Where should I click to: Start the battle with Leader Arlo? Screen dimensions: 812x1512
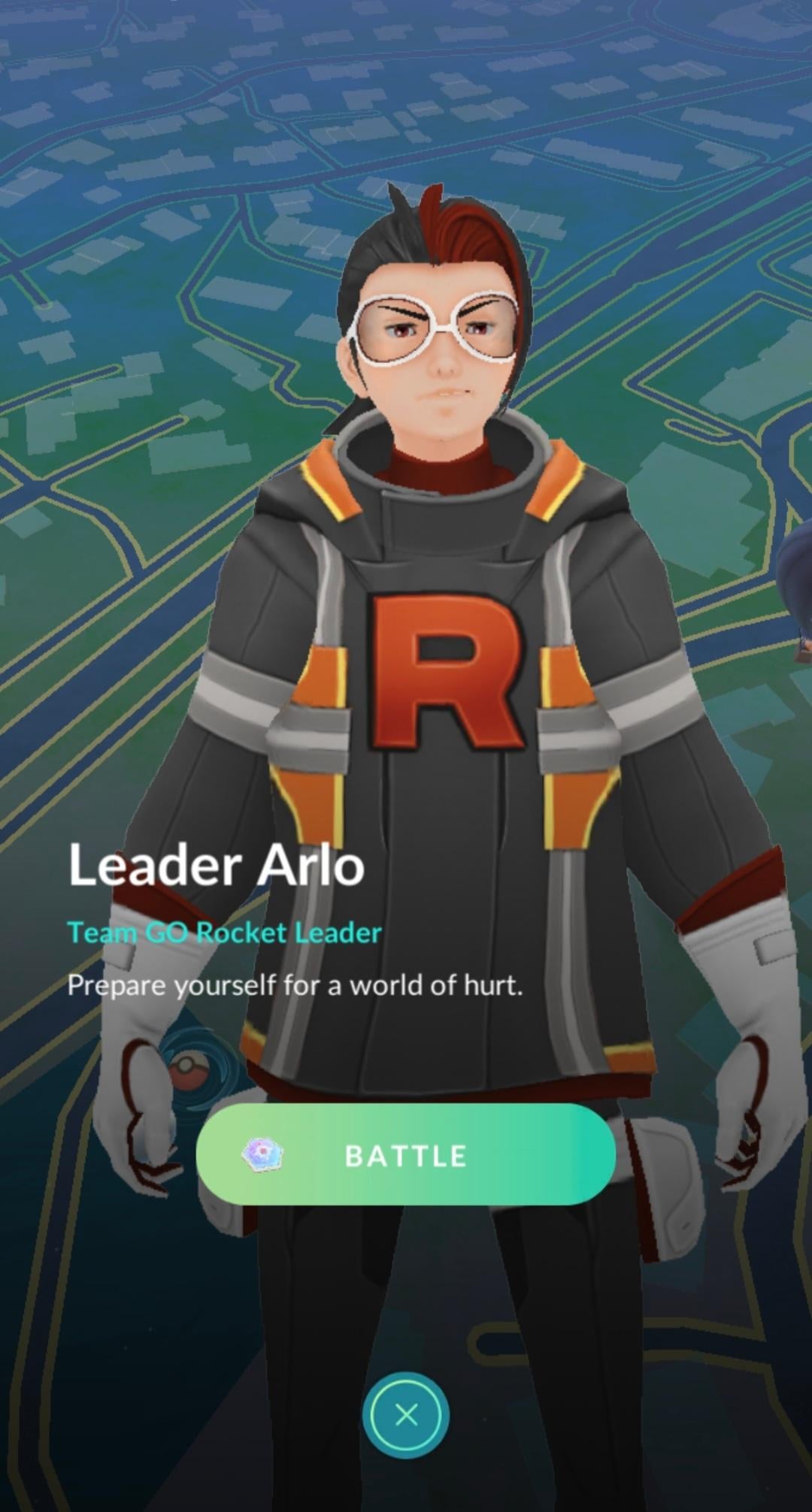[405, 1156]
